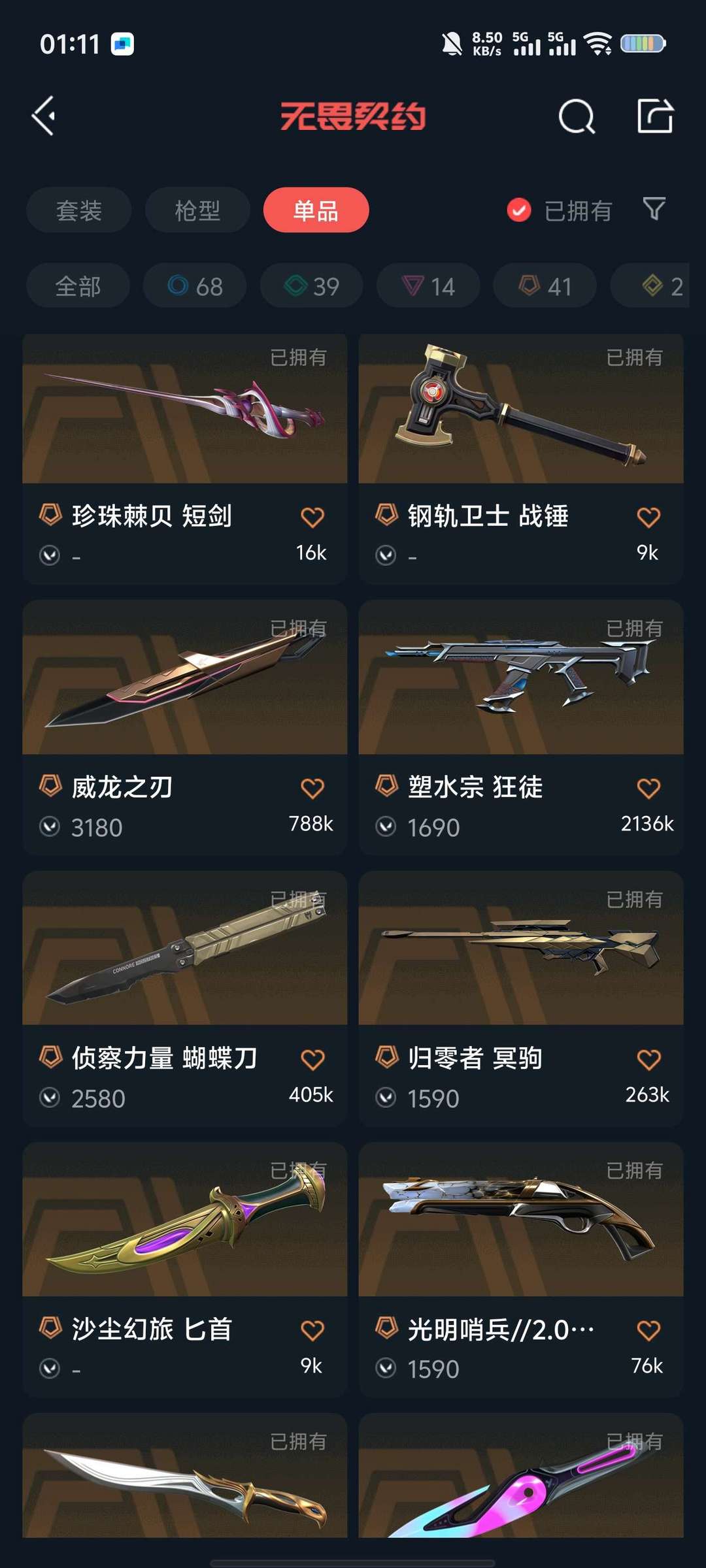Share this skin collection page
This screenshot has height=1568, width=706.
(x=655, y=116)
